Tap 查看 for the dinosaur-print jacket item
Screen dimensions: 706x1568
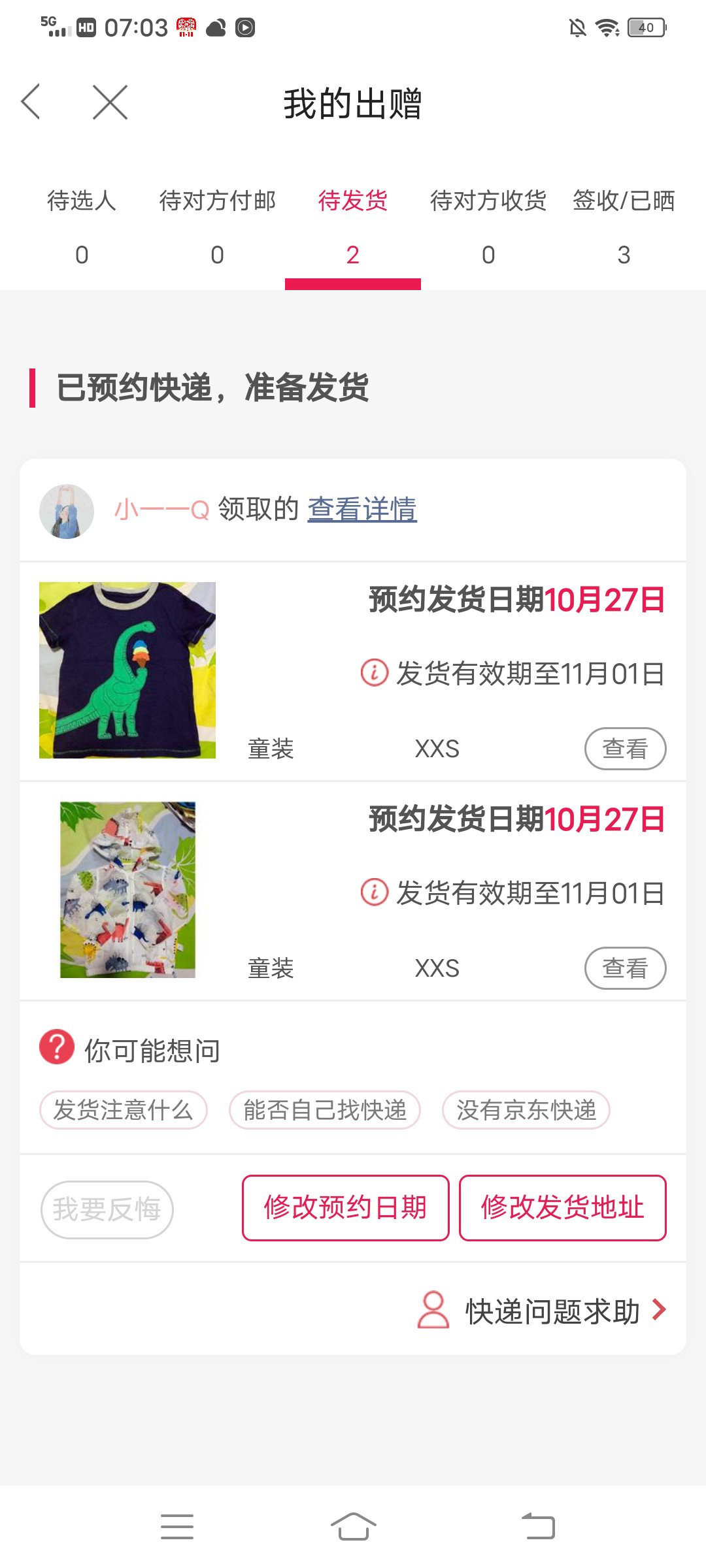pyautogui.click(x=625, y=968)
